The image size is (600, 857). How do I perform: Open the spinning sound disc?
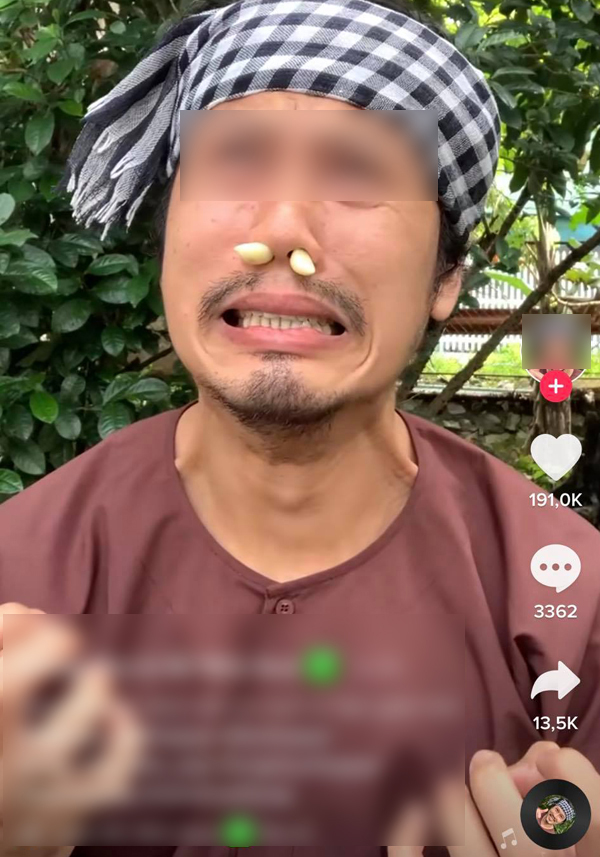(555, 814)
